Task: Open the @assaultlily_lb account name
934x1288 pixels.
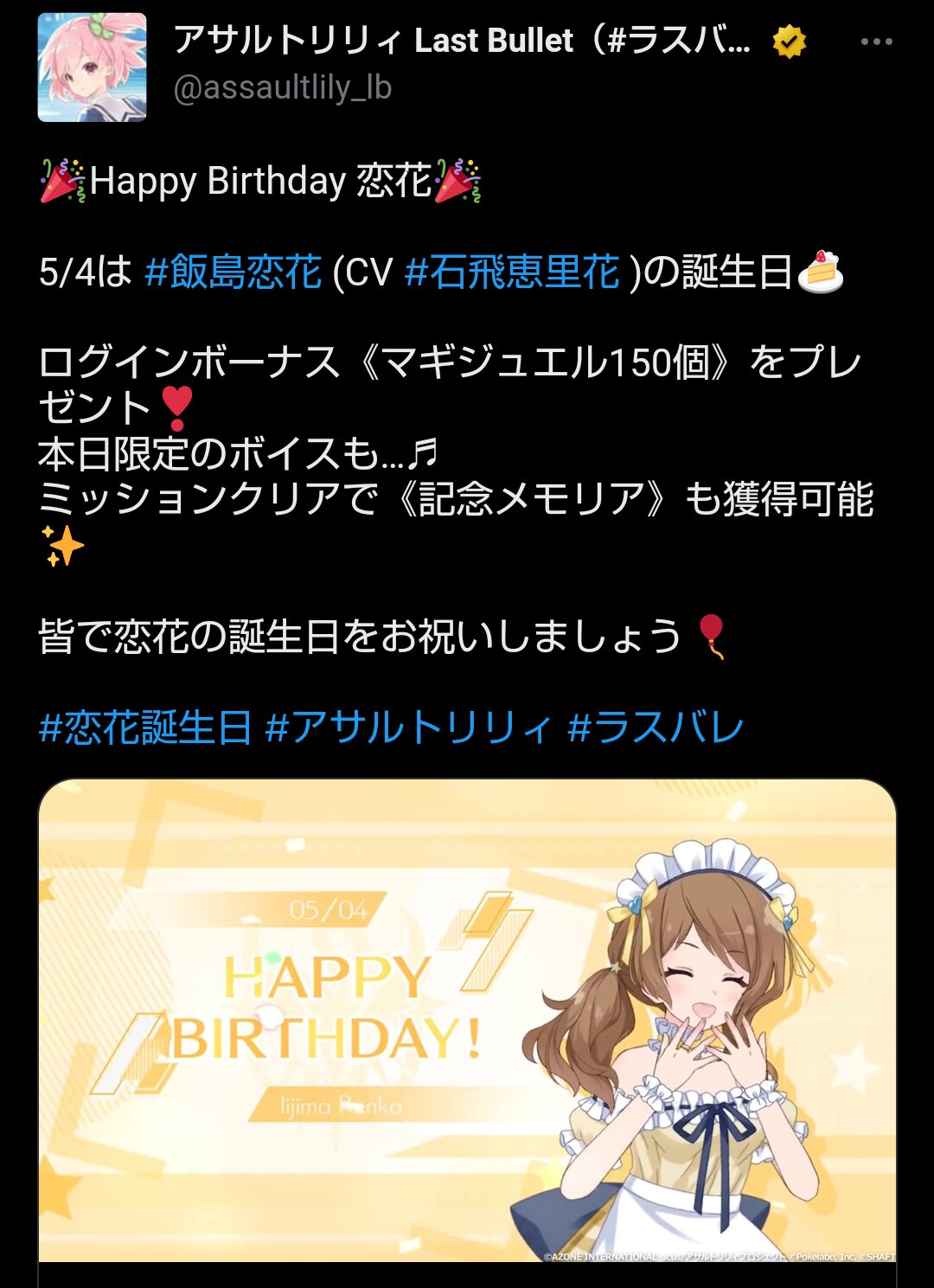Action: (462, 41)
